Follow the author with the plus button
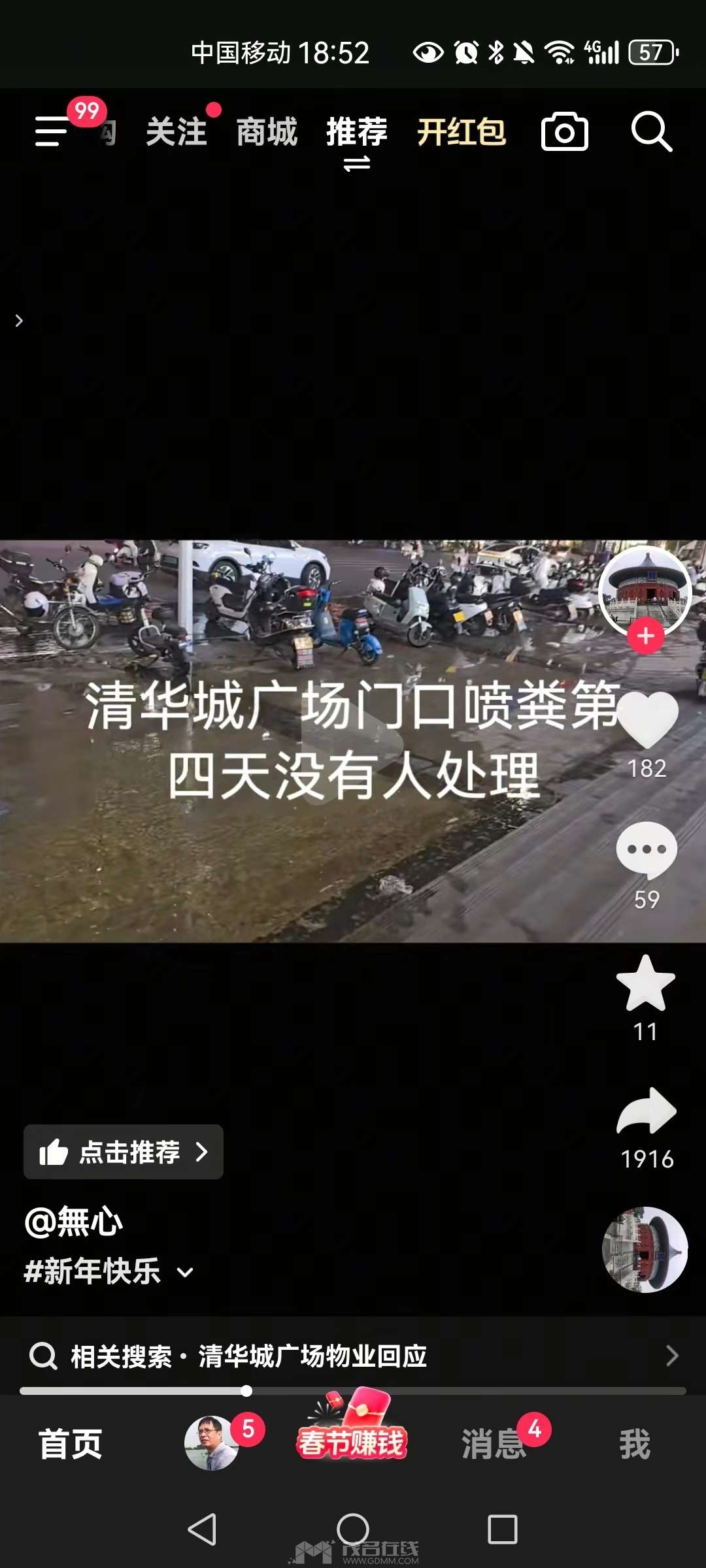This screenshot has width=706, height=1568. point(645,636)
